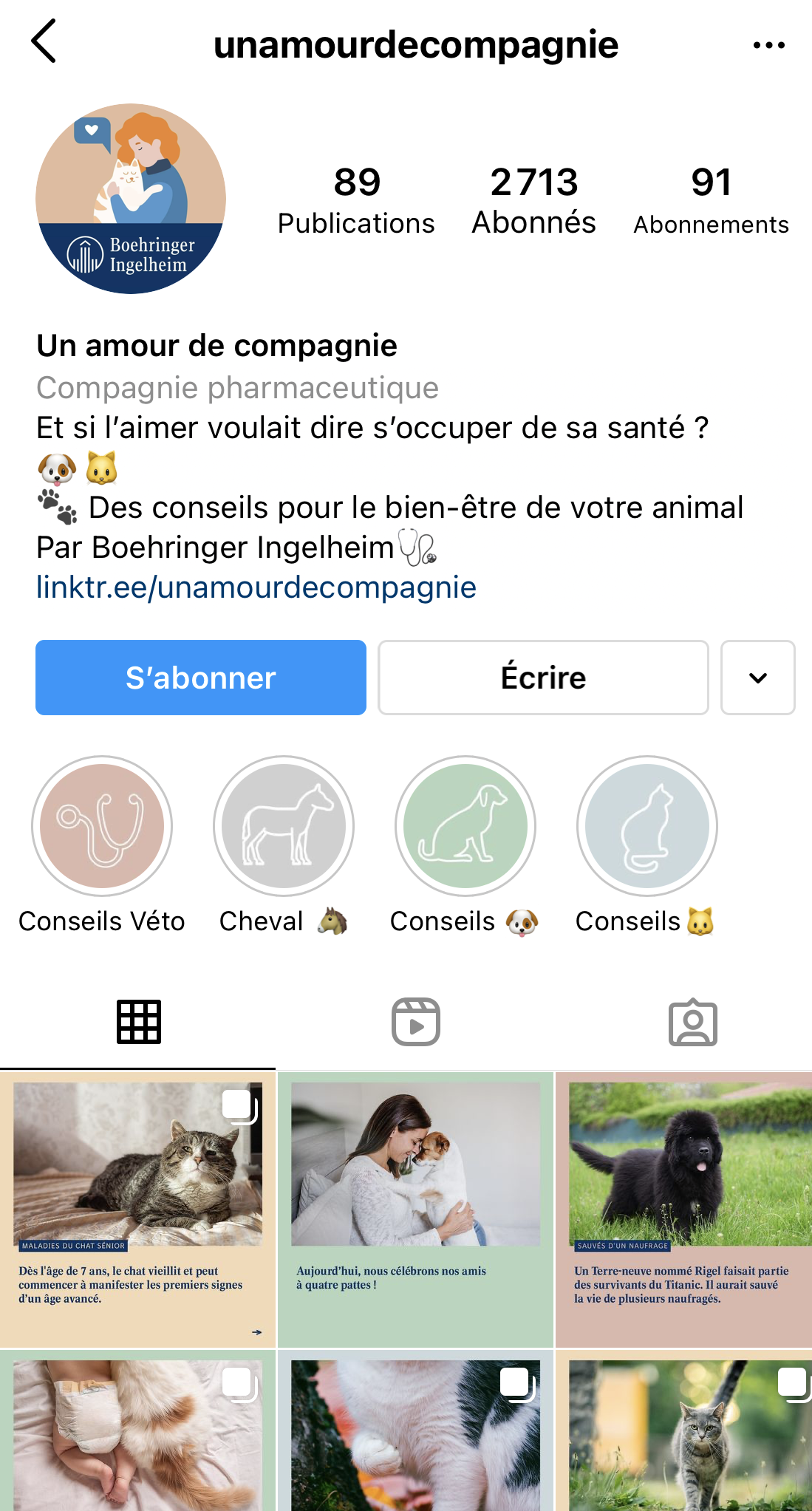Screen dimensions: 812x1511
Task: View the profile picture
Action: click(131, 199)
